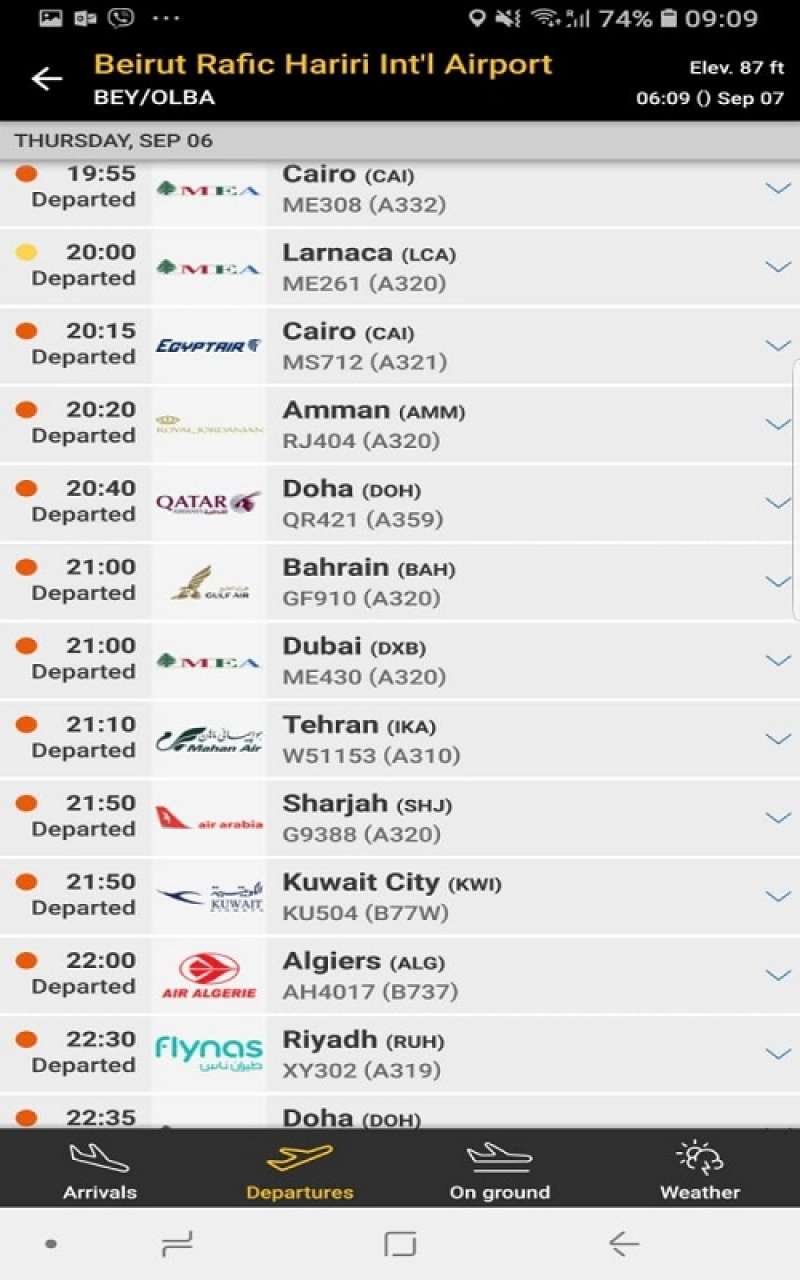Expand the Qatar QR421 Doha chevron
The height and width of the screenshot is (1280, 800).
pyautogui.click(x=777, y=503)
